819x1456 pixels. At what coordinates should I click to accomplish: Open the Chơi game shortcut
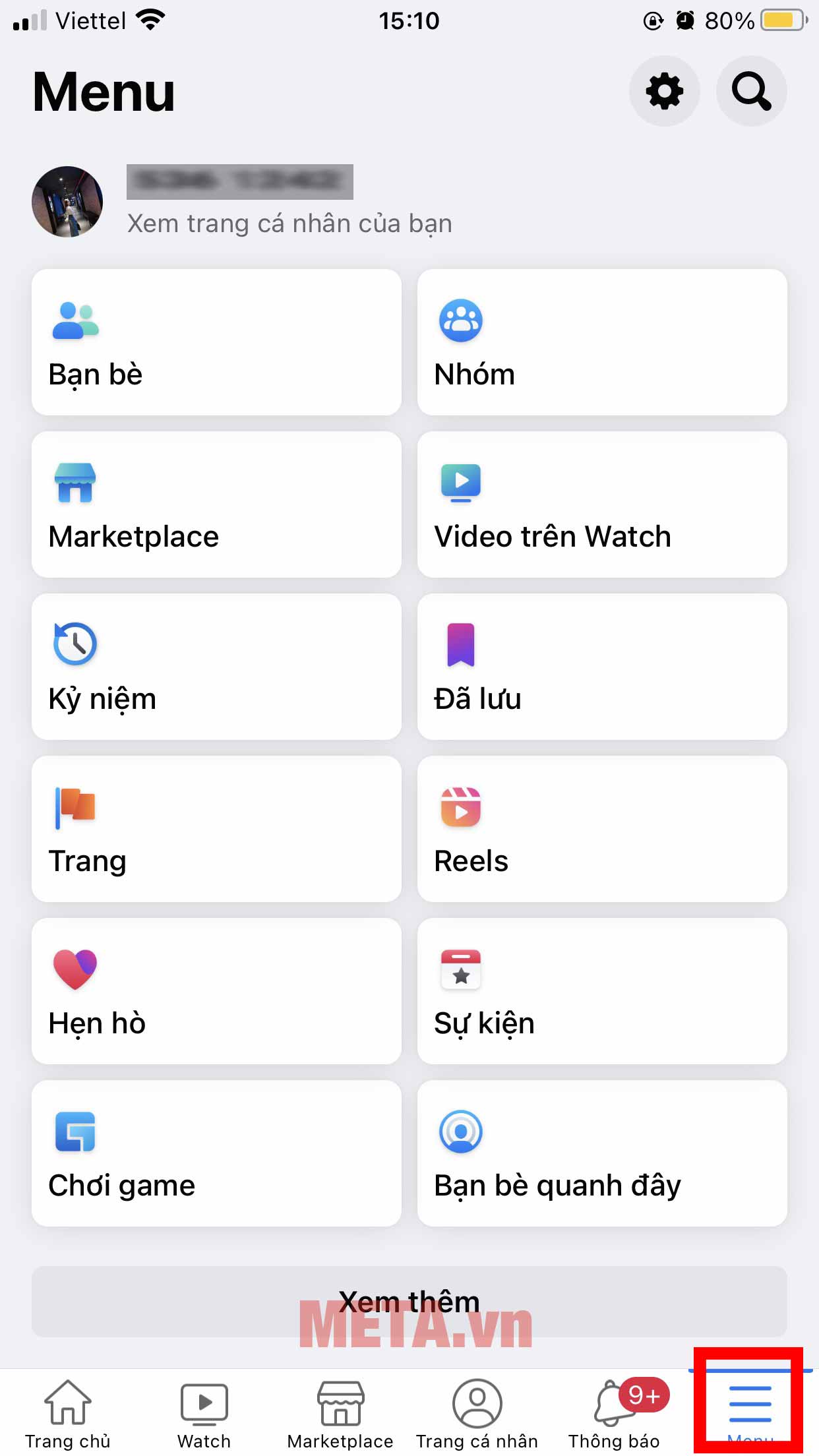click(x=216, y=1153)
